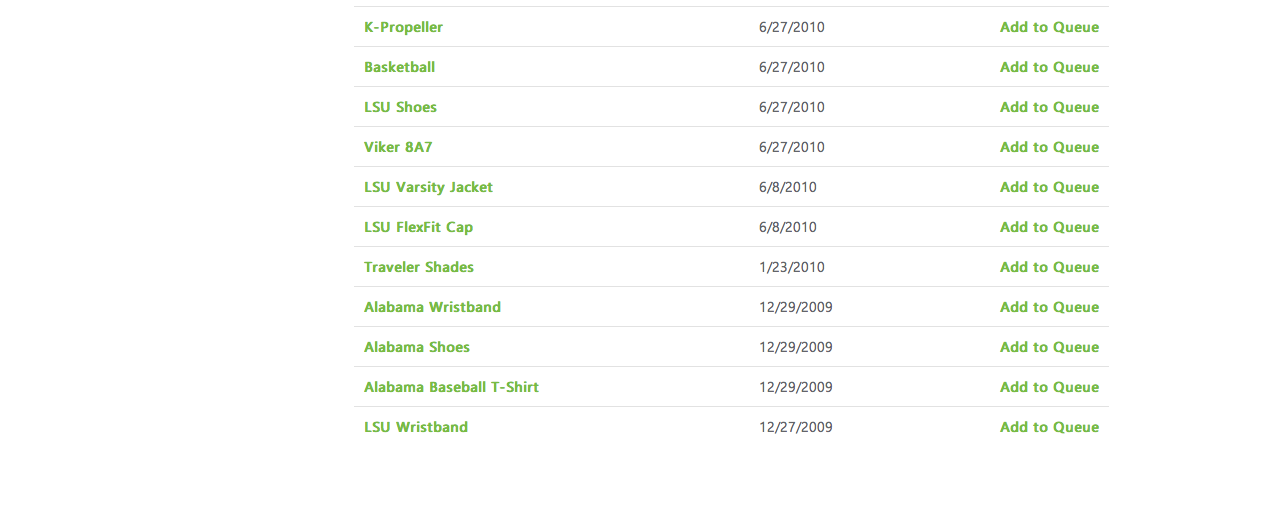Open the Alabama Wristband item

click(x=432, y=307)
